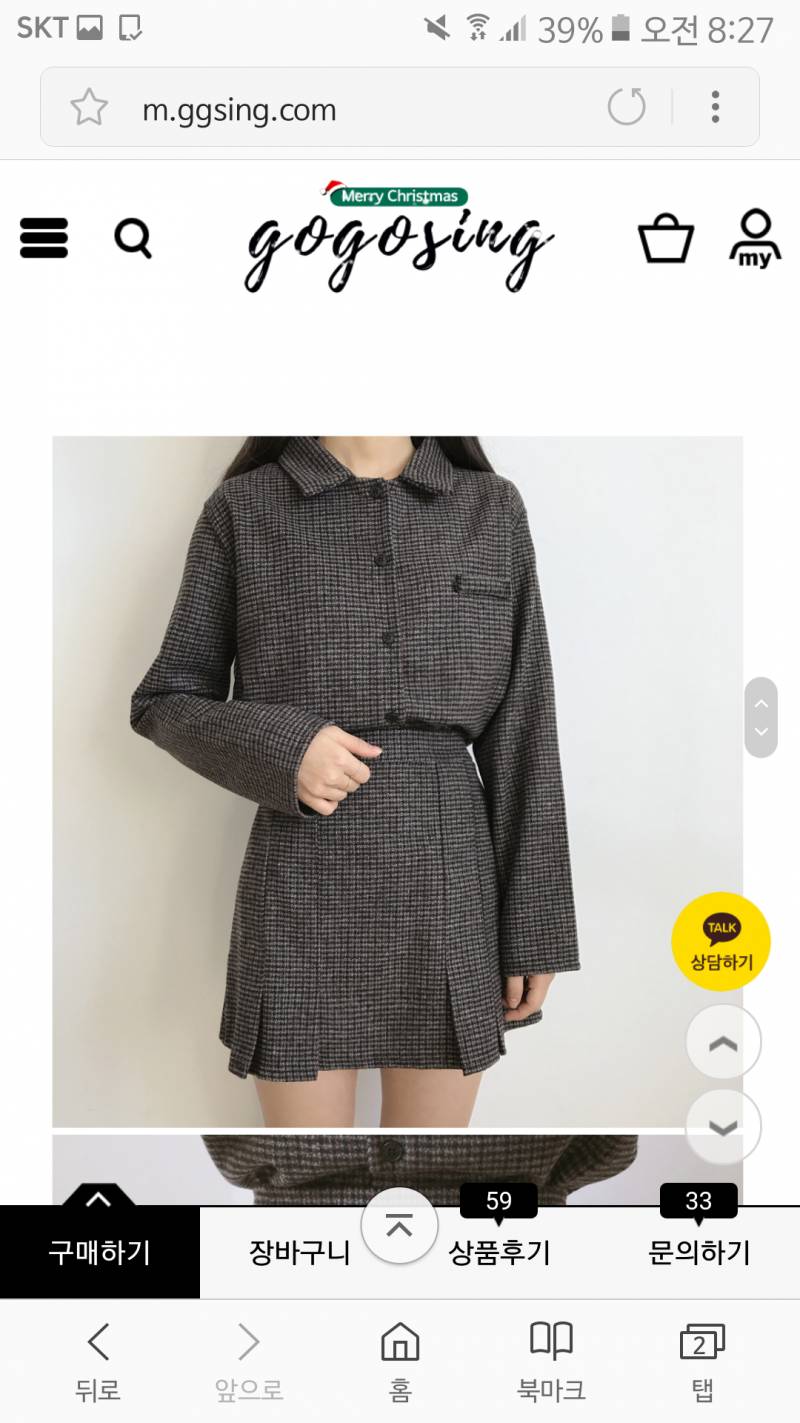The image size is (800, 1423).
Task: Go back with 뒤로
Action: (x=98, y=1360)
